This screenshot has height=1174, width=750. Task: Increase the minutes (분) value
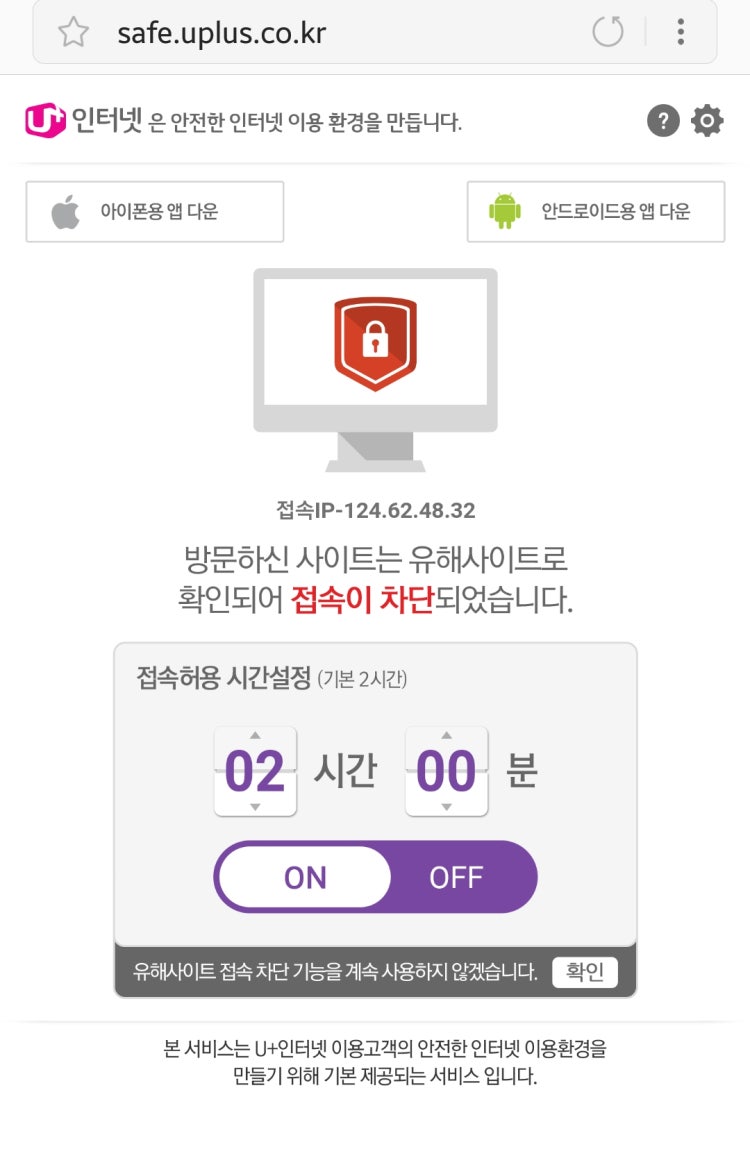coord(446,737)
